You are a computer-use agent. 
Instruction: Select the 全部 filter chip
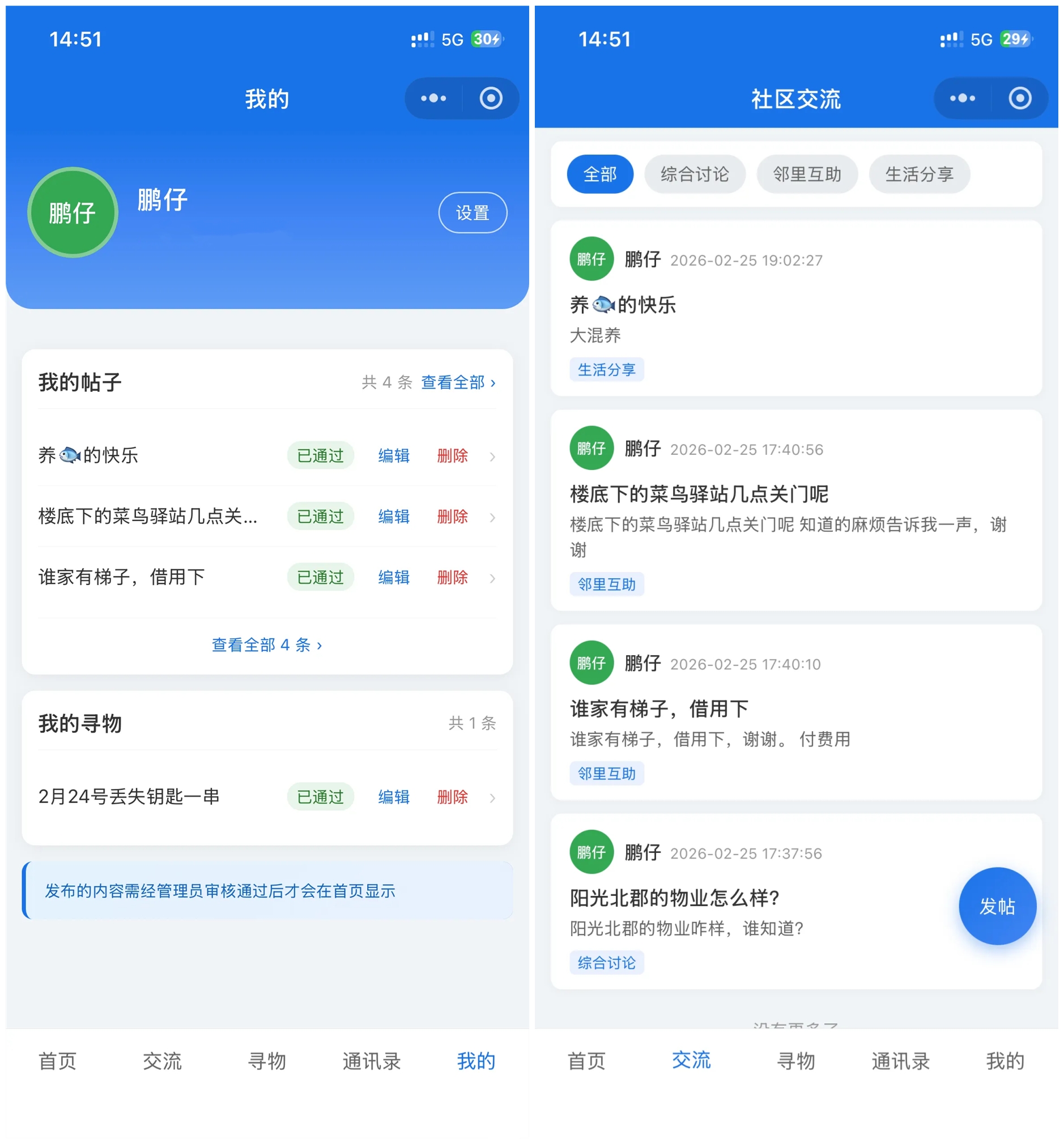599,174
